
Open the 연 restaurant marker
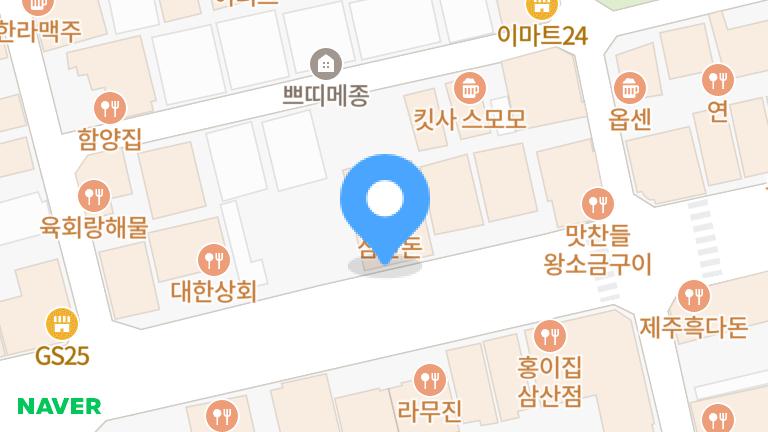coord(717,79)
